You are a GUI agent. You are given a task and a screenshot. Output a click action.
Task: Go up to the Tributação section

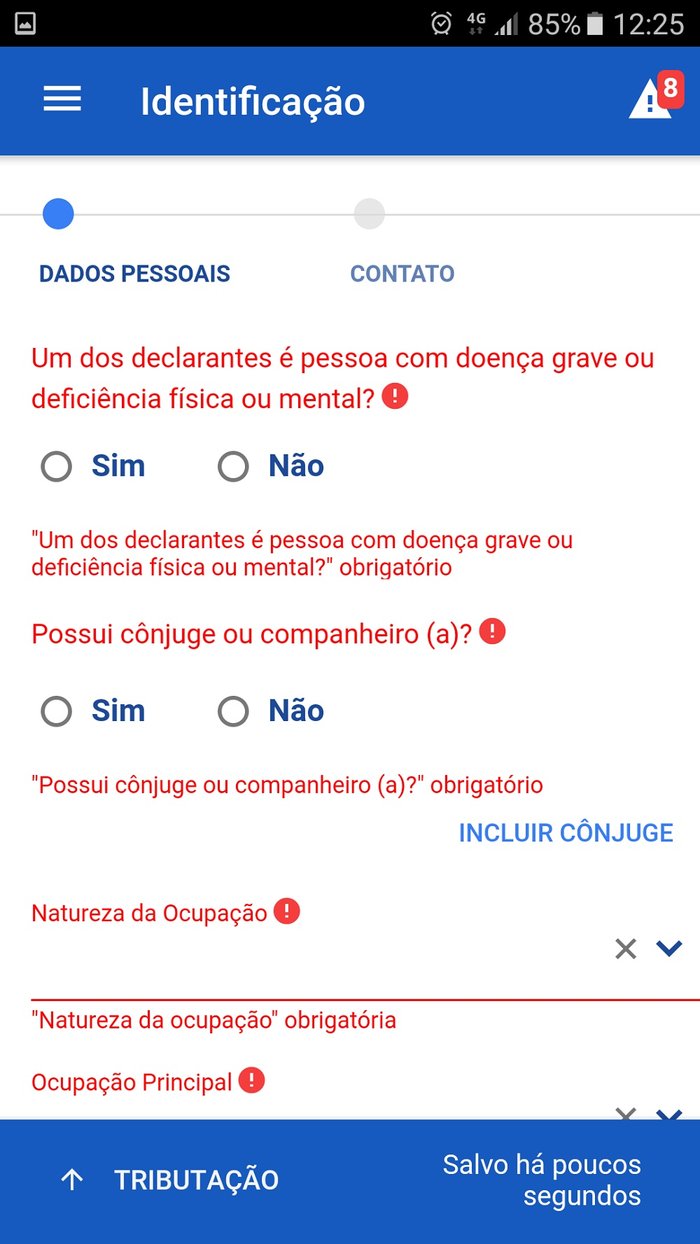(x=168, y=1180)
